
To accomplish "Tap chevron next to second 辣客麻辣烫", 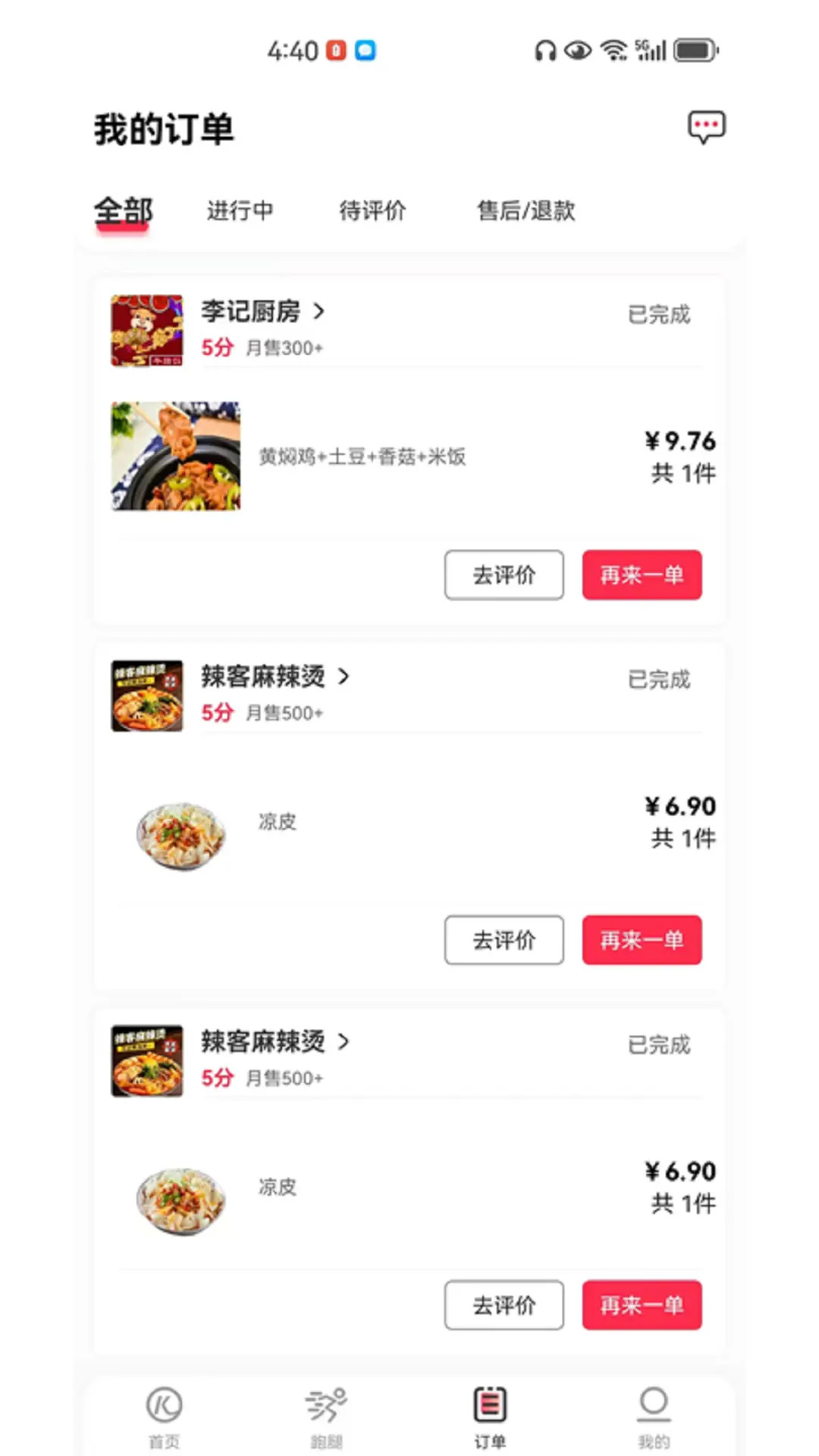I will point(344,1043).
